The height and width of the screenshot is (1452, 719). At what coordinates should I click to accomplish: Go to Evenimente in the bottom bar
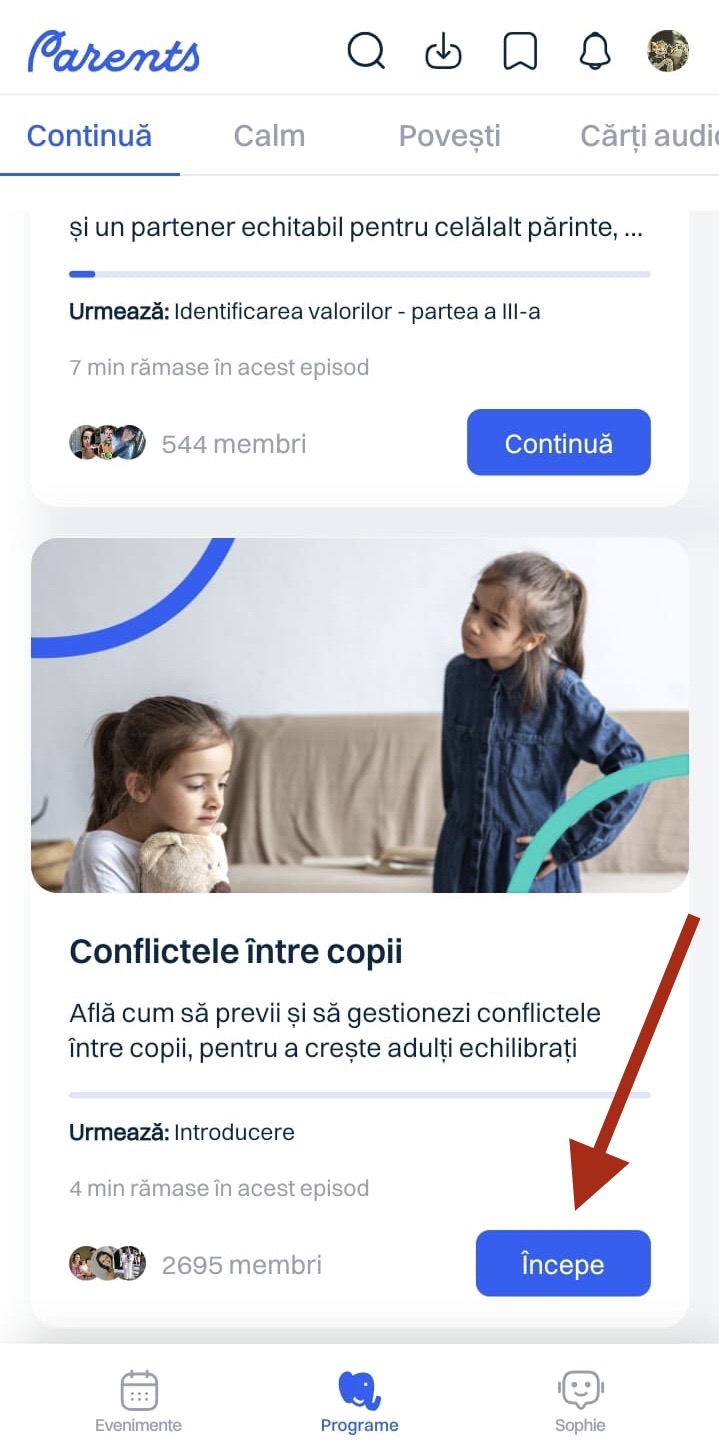(138, 1402)
